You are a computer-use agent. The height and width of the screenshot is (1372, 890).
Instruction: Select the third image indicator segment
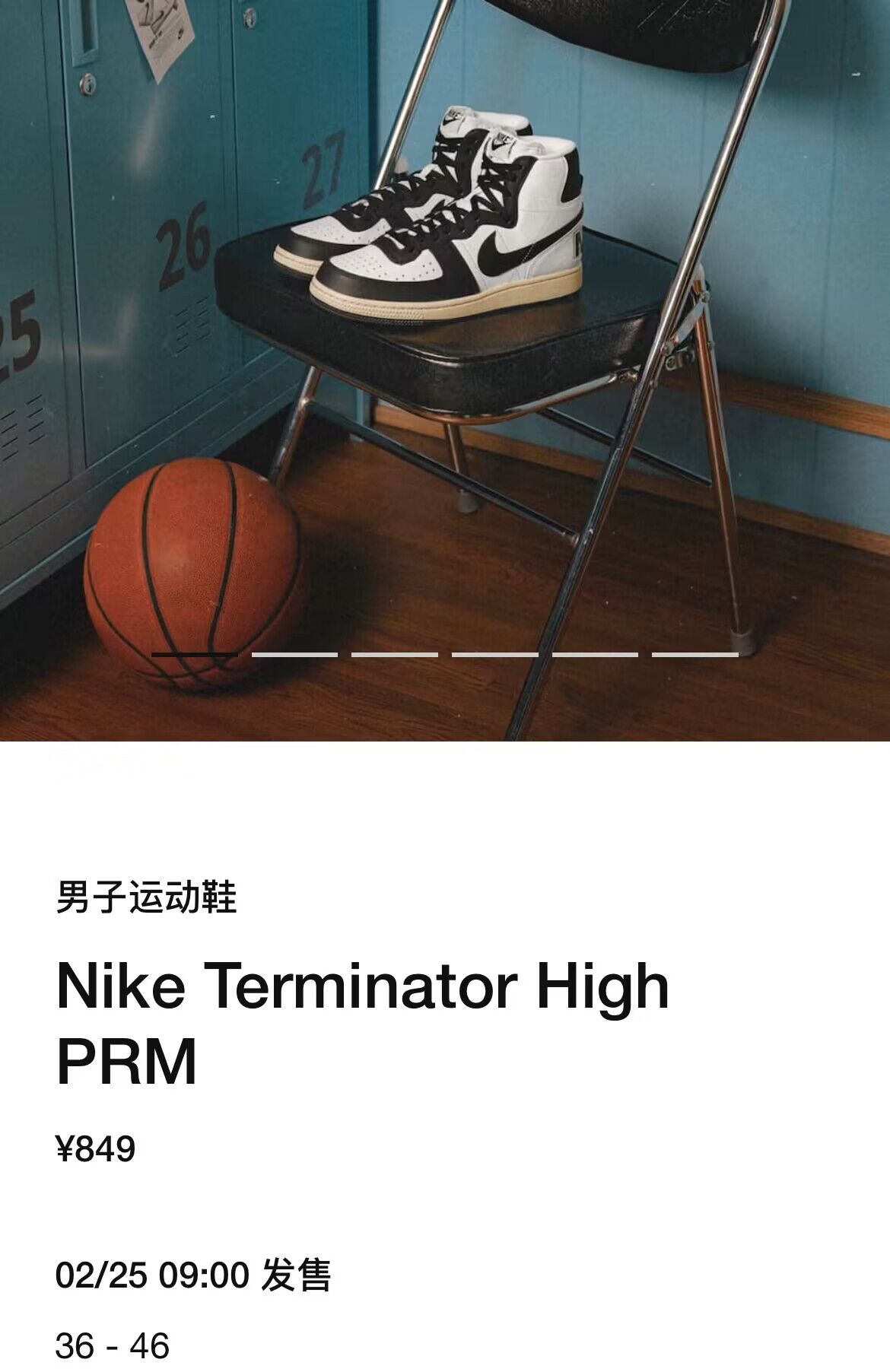(394, 654)
